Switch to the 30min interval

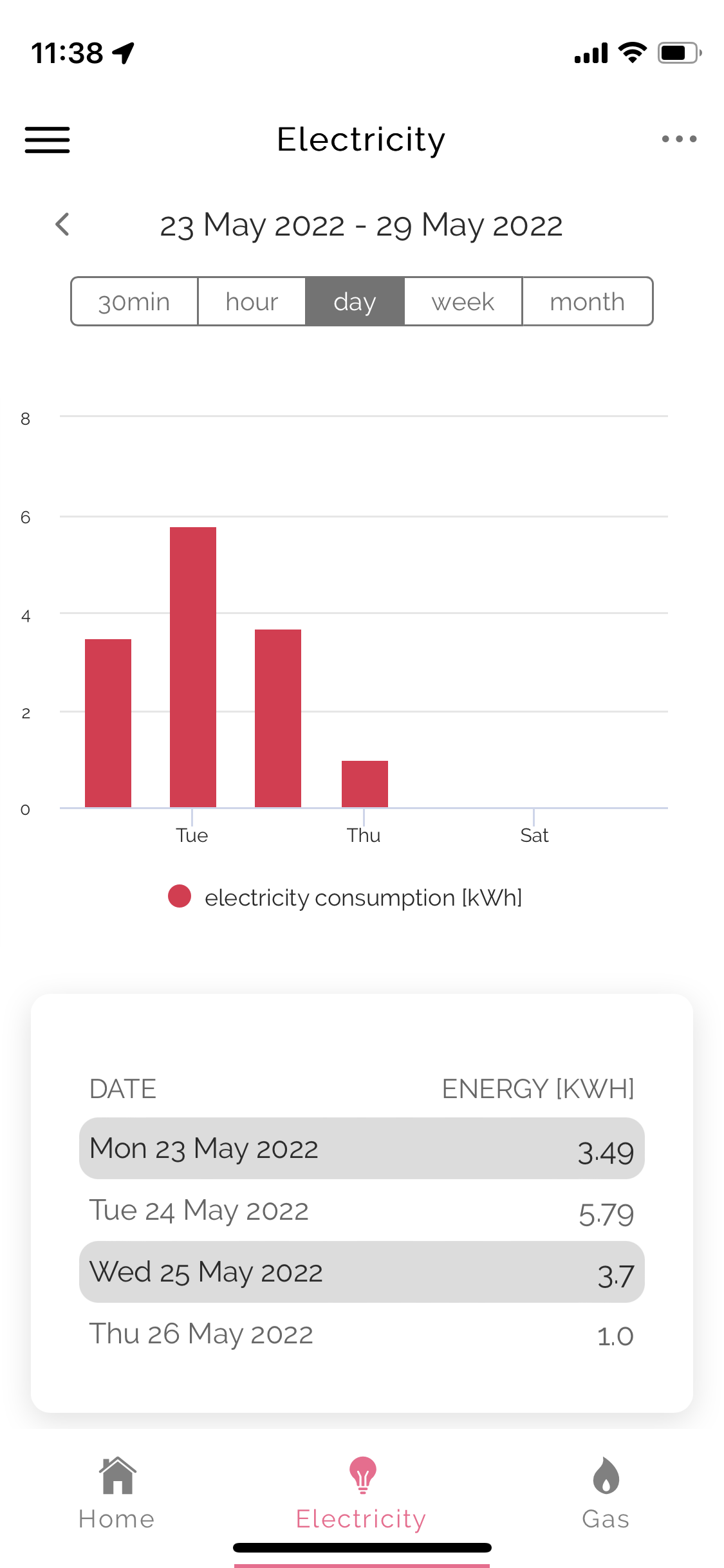pos(133,301)
